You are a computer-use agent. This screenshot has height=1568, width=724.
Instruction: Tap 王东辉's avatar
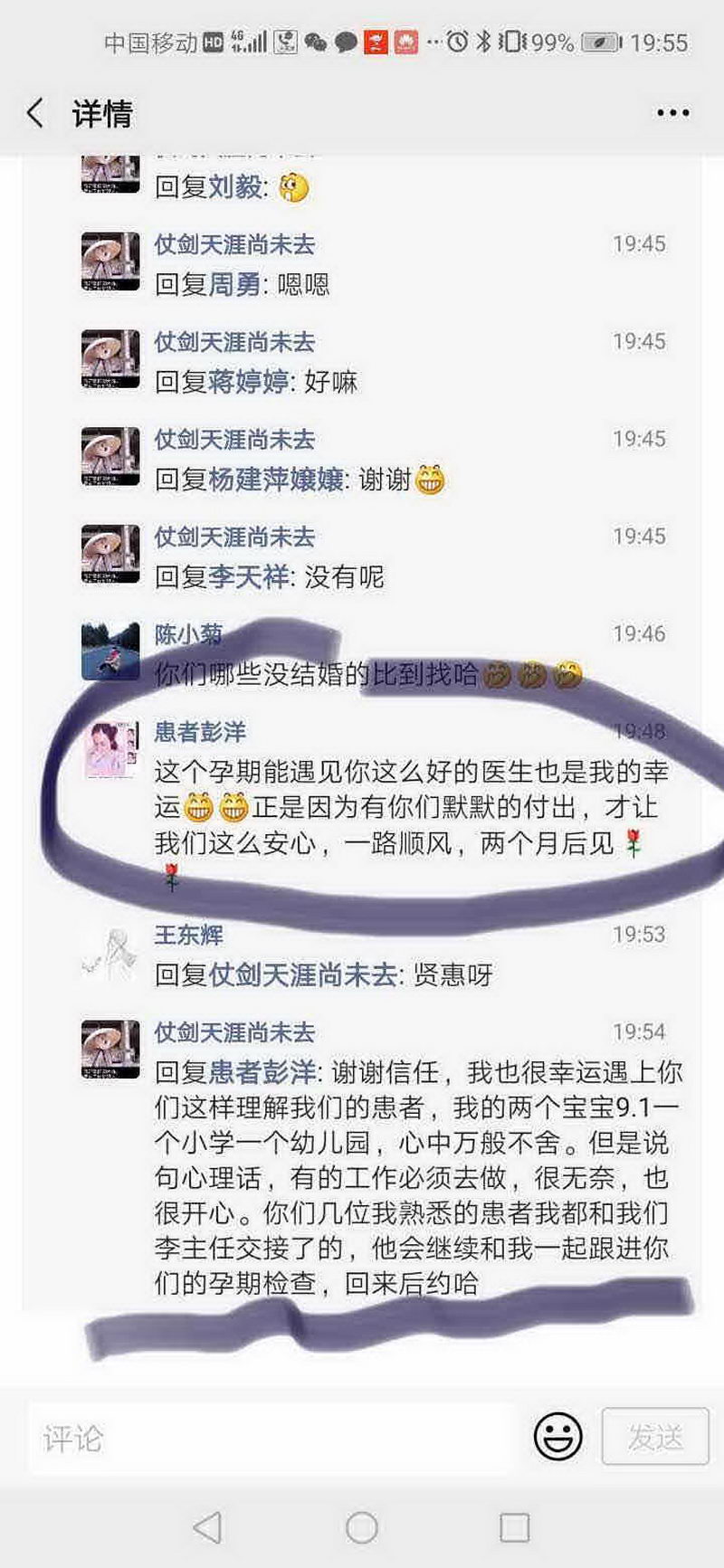(x=110, y=953)
